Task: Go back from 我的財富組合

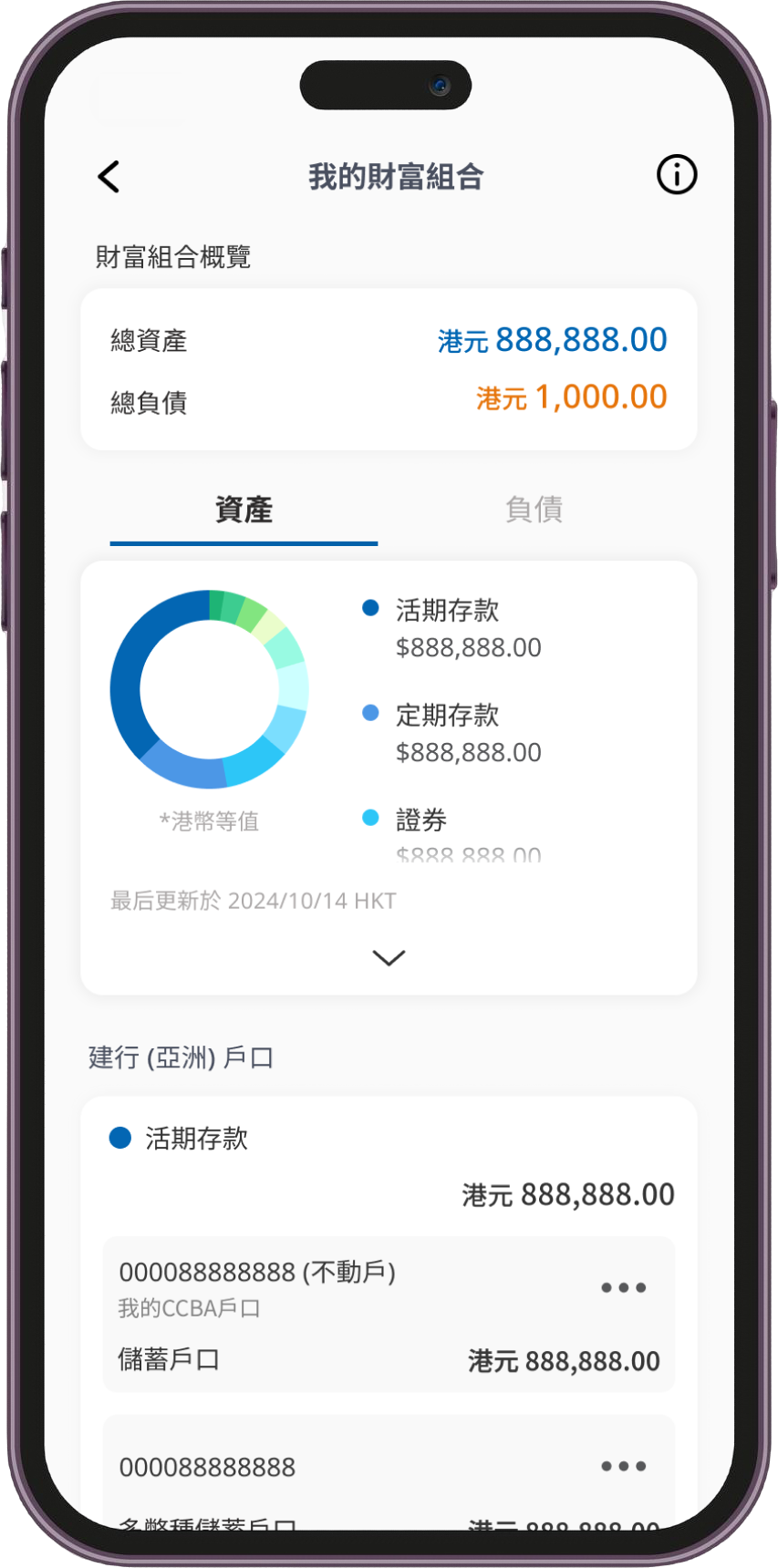Action: pyautogui.click(x=109, y=177)
